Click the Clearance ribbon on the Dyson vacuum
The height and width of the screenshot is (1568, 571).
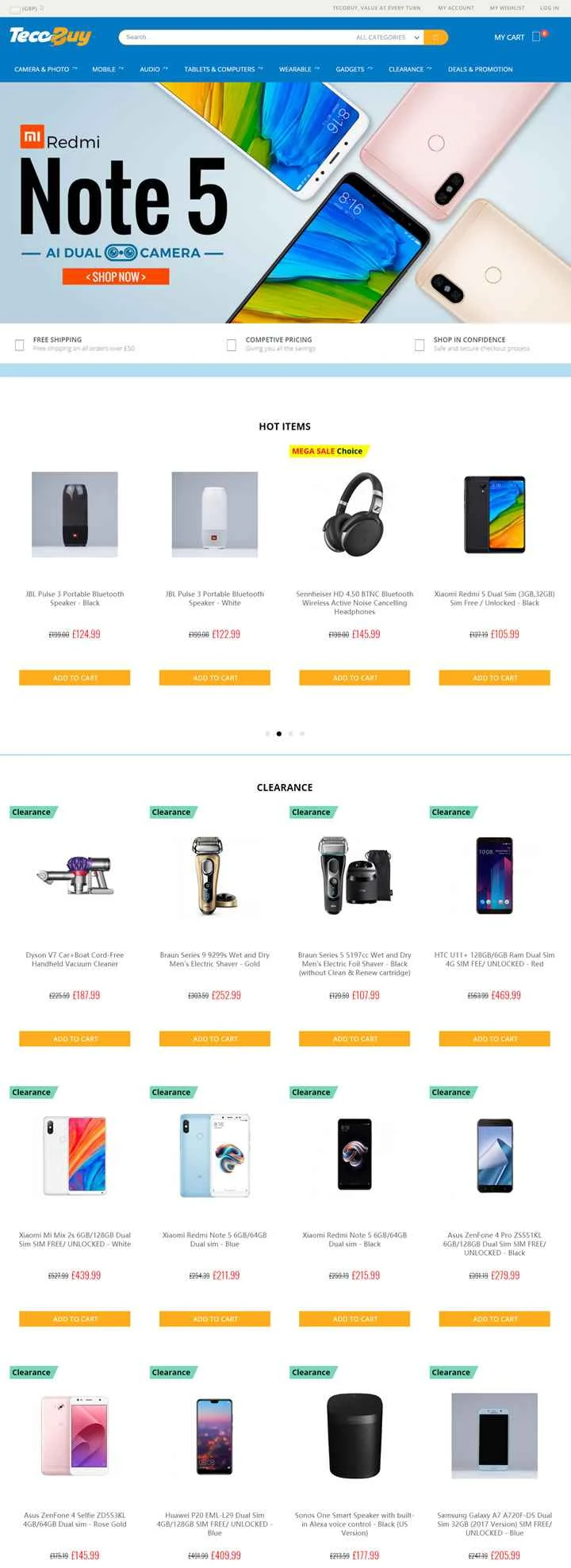point(30,812)
